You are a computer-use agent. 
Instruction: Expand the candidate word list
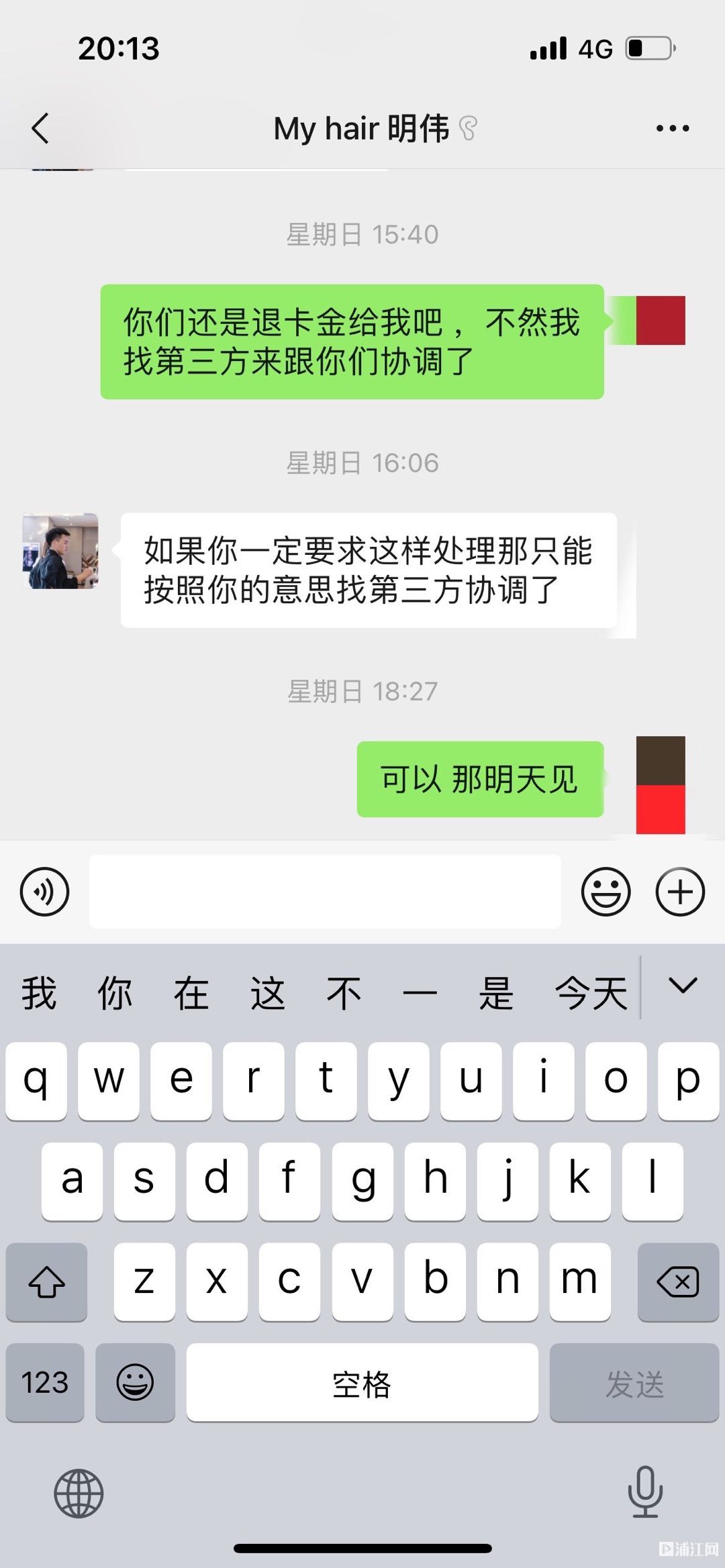(x=683, y=986)
